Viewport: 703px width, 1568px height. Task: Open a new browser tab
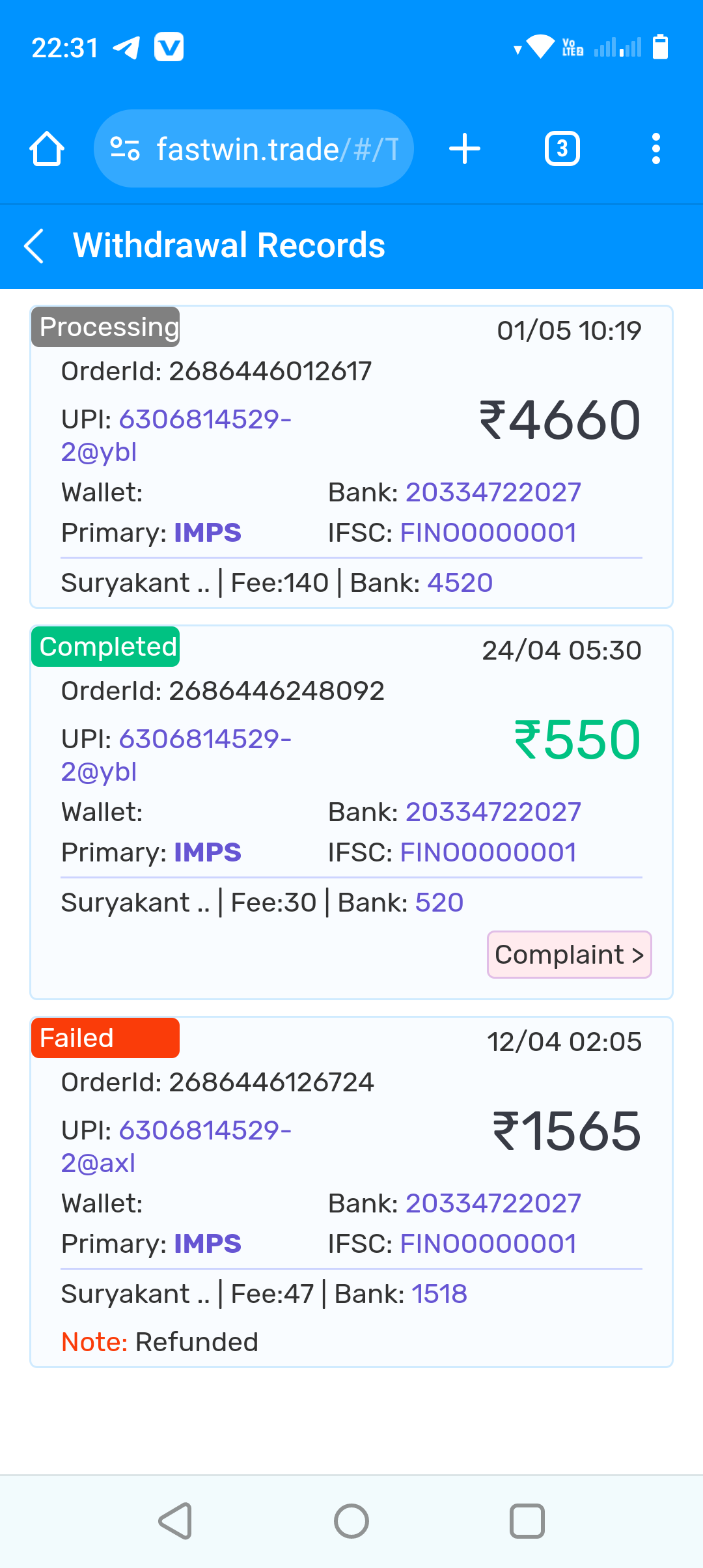coord(465,149)
